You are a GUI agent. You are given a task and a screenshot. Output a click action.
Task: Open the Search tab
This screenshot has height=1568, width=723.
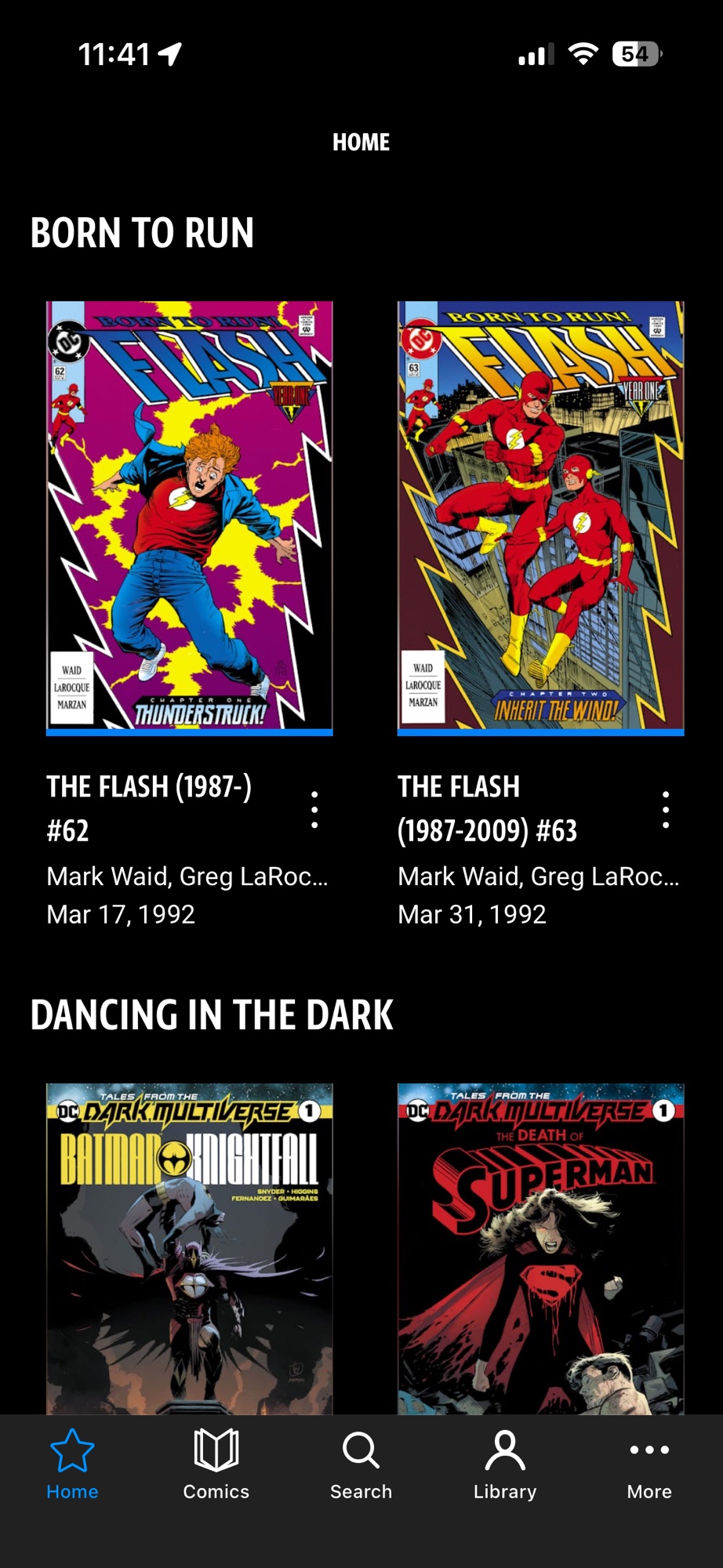(x=361, y=1465)
